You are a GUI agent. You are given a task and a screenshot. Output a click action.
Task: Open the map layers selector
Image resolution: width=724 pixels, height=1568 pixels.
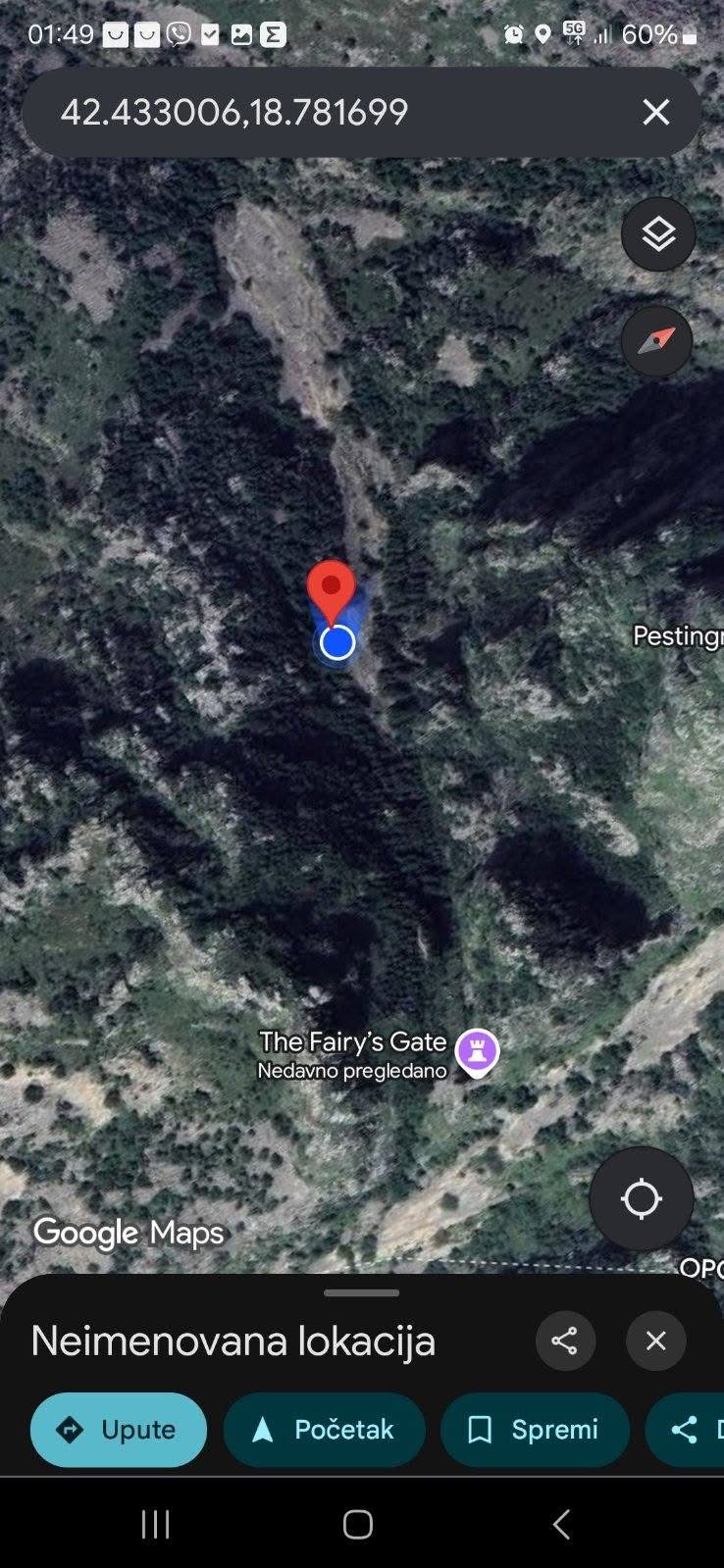[x=658, y=234]
